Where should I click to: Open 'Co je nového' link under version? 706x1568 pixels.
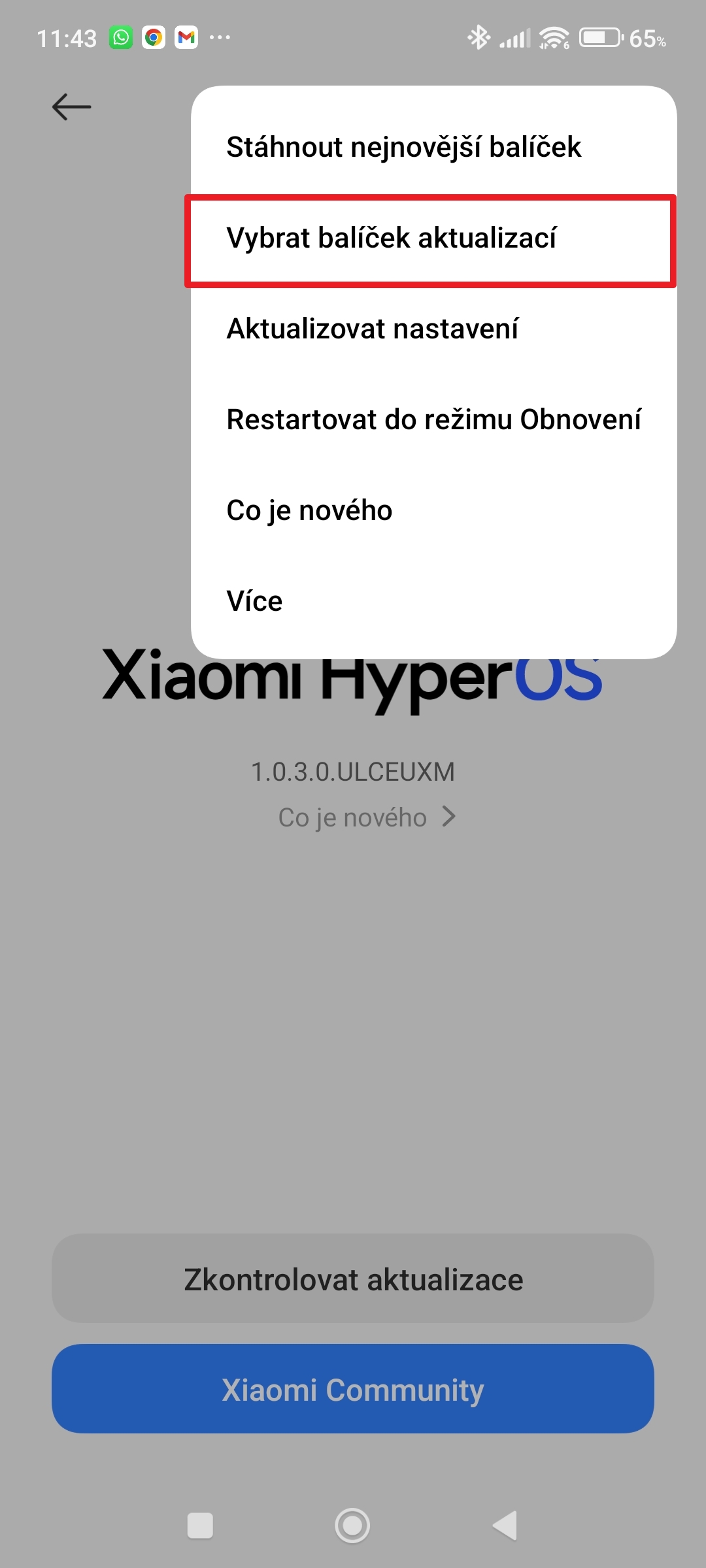tap(365, 817)
